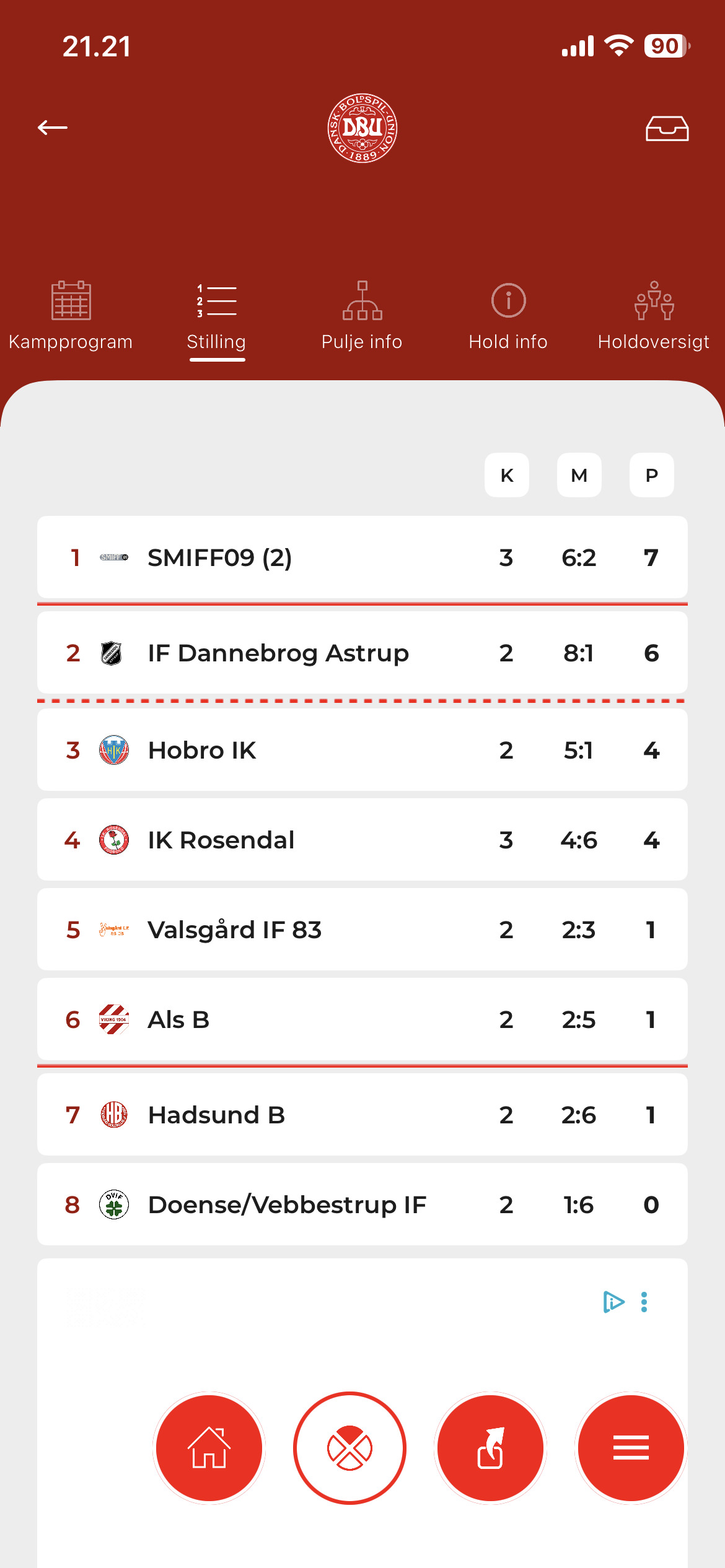
Task: Sort by the P points column header
Action: 651,475
